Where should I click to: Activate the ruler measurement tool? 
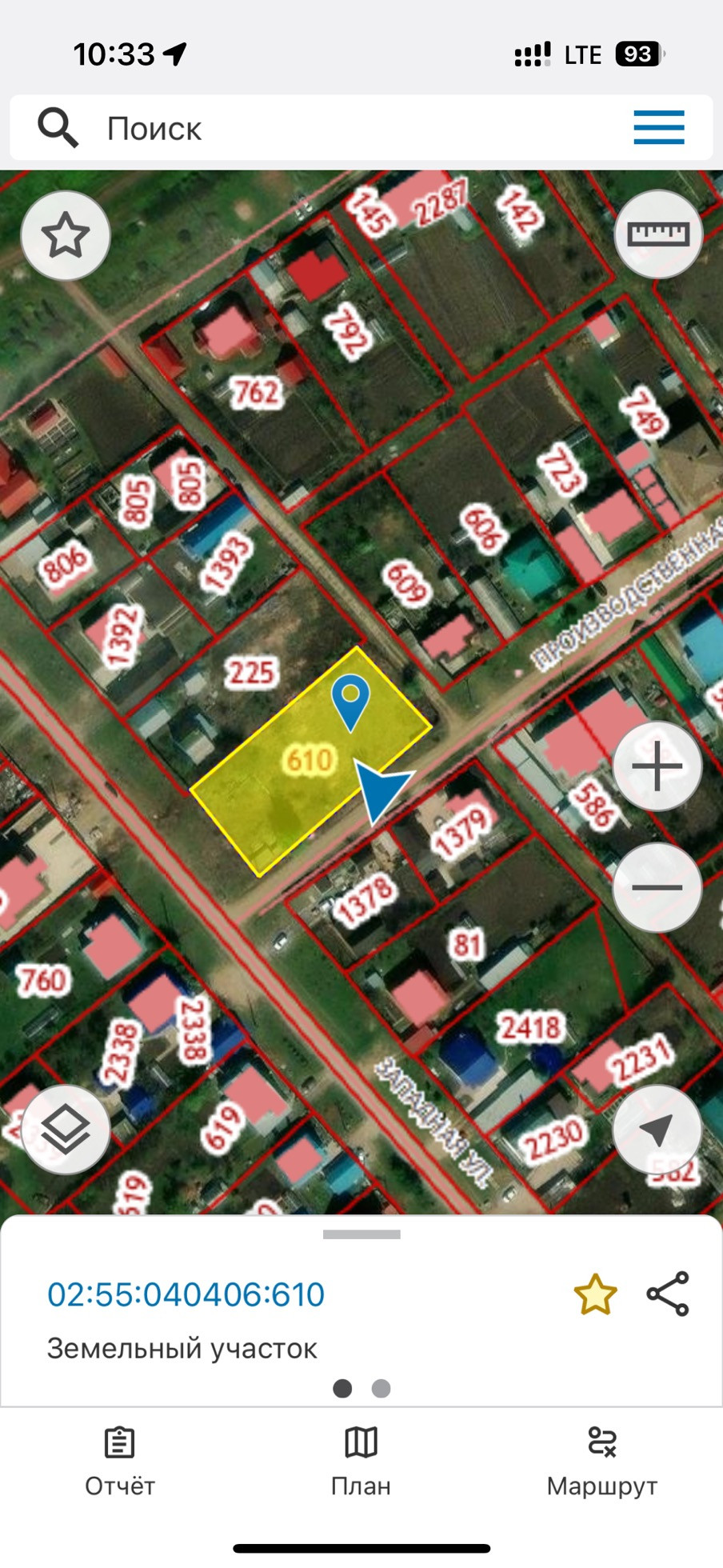click(658, 234)
